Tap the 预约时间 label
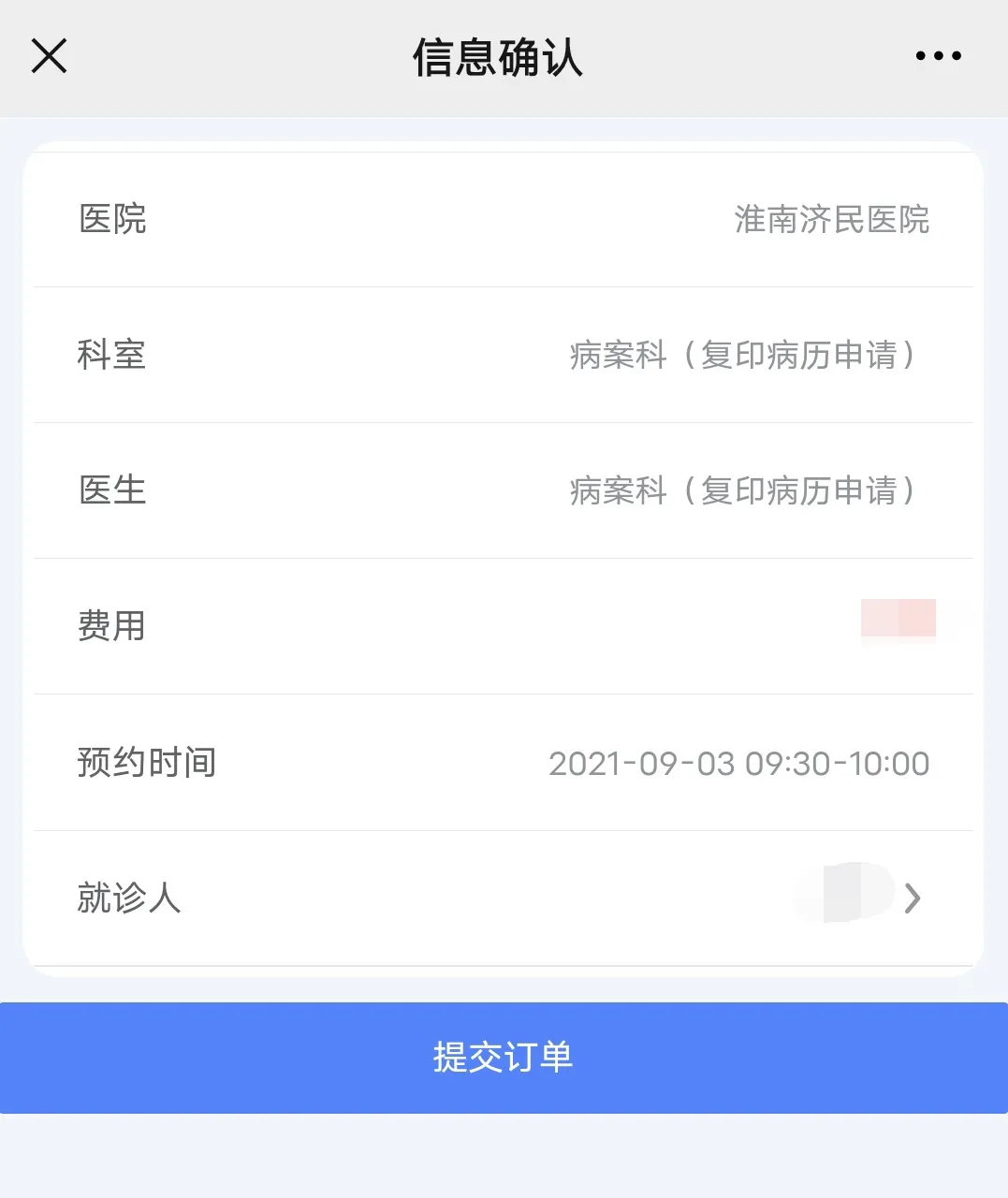Screen dimensions: 1008x1198 146,764
